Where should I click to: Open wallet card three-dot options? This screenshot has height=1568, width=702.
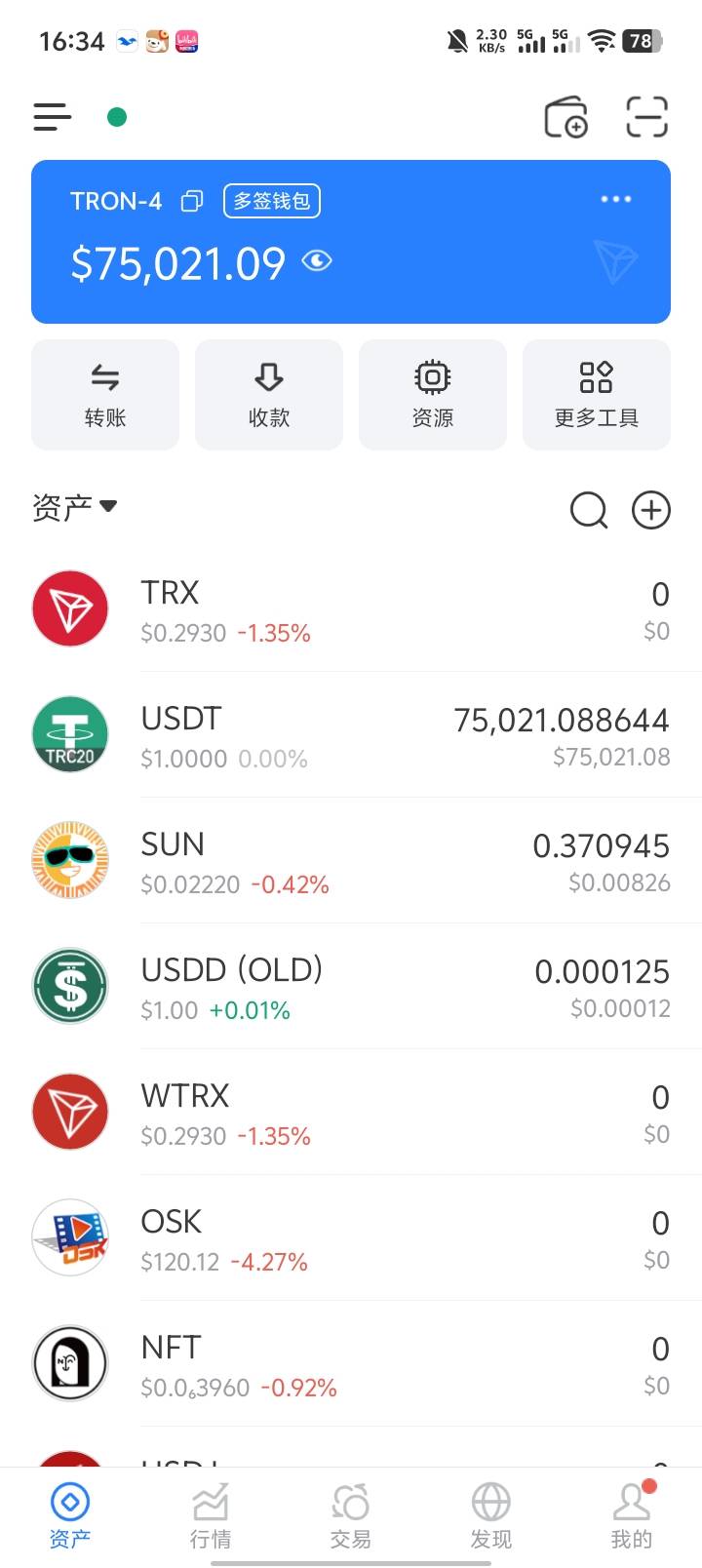pyautogui.click(x=615, y=199)
